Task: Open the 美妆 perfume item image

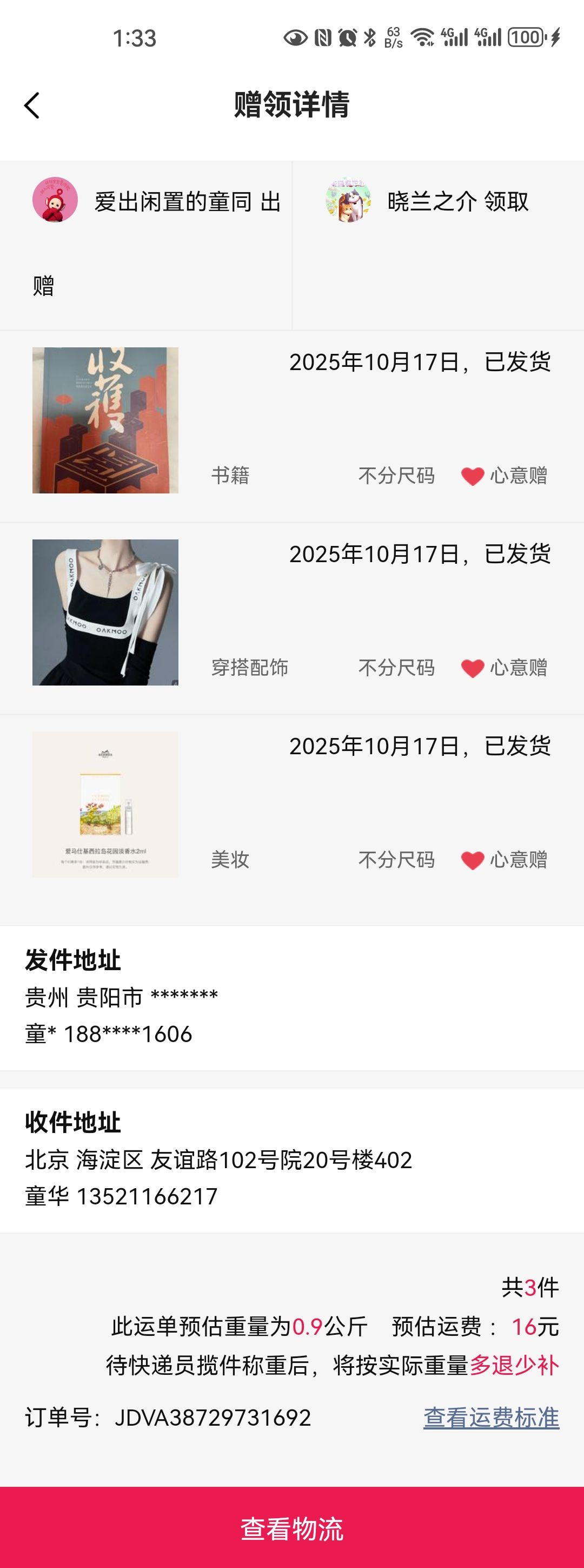Action: tap(105, 804)
